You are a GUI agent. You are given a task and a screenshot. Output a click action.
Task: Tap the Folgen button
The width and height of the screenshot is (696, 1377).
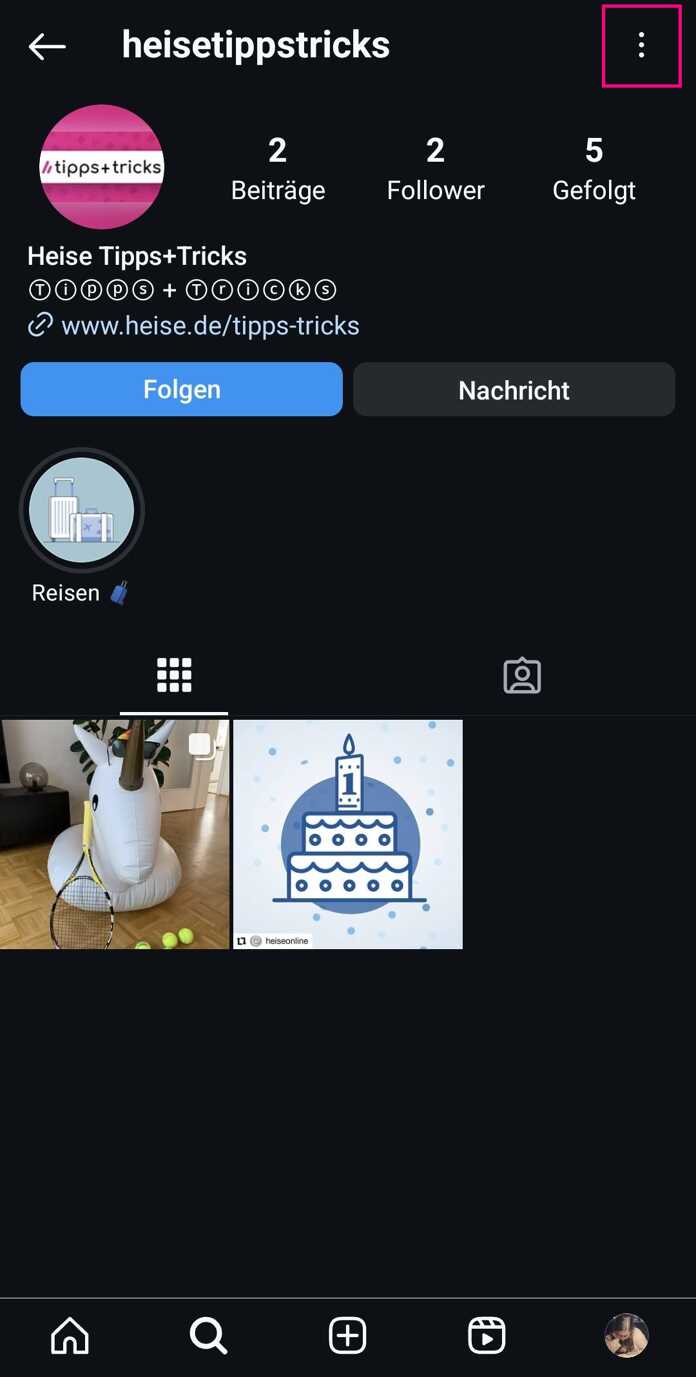tap(181, 389)
